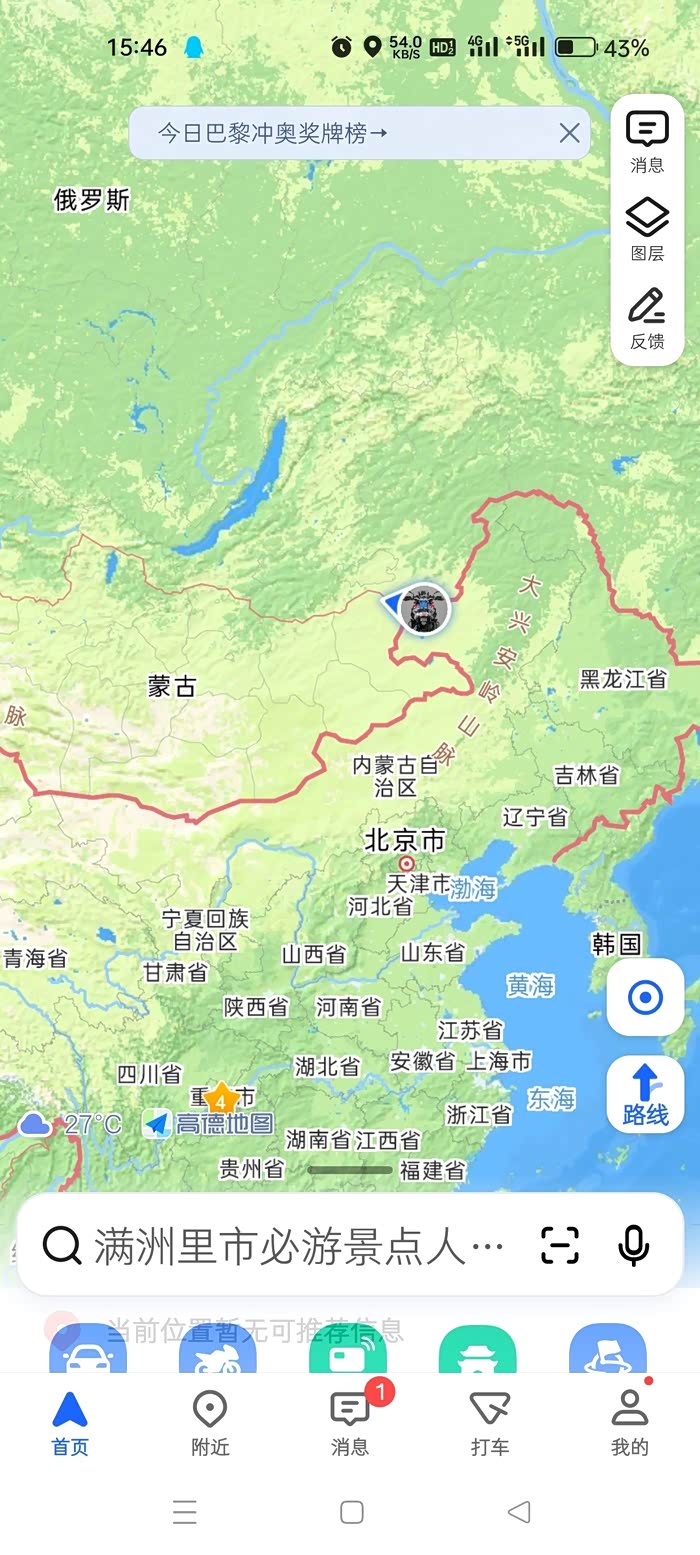This screenshot has width=700, height=1555.
Task: Open the 反馈 feedback option
Action: 647,318
